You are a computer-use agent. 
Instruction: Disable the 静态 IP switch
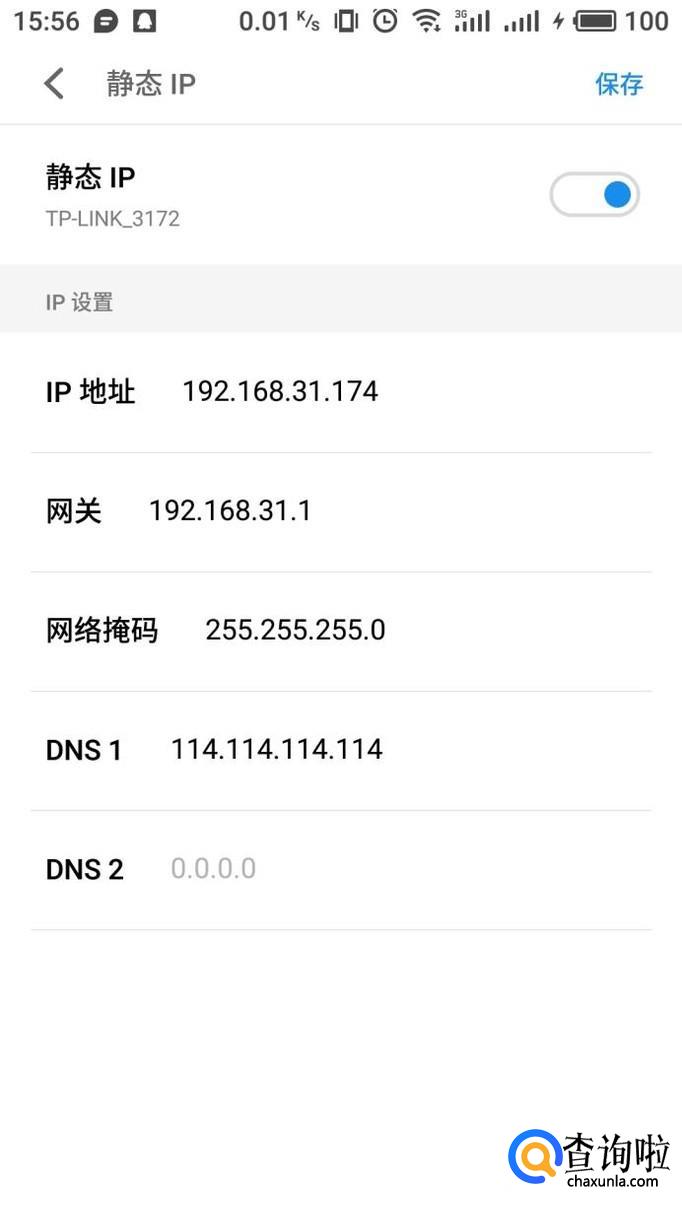click(595, 195)
